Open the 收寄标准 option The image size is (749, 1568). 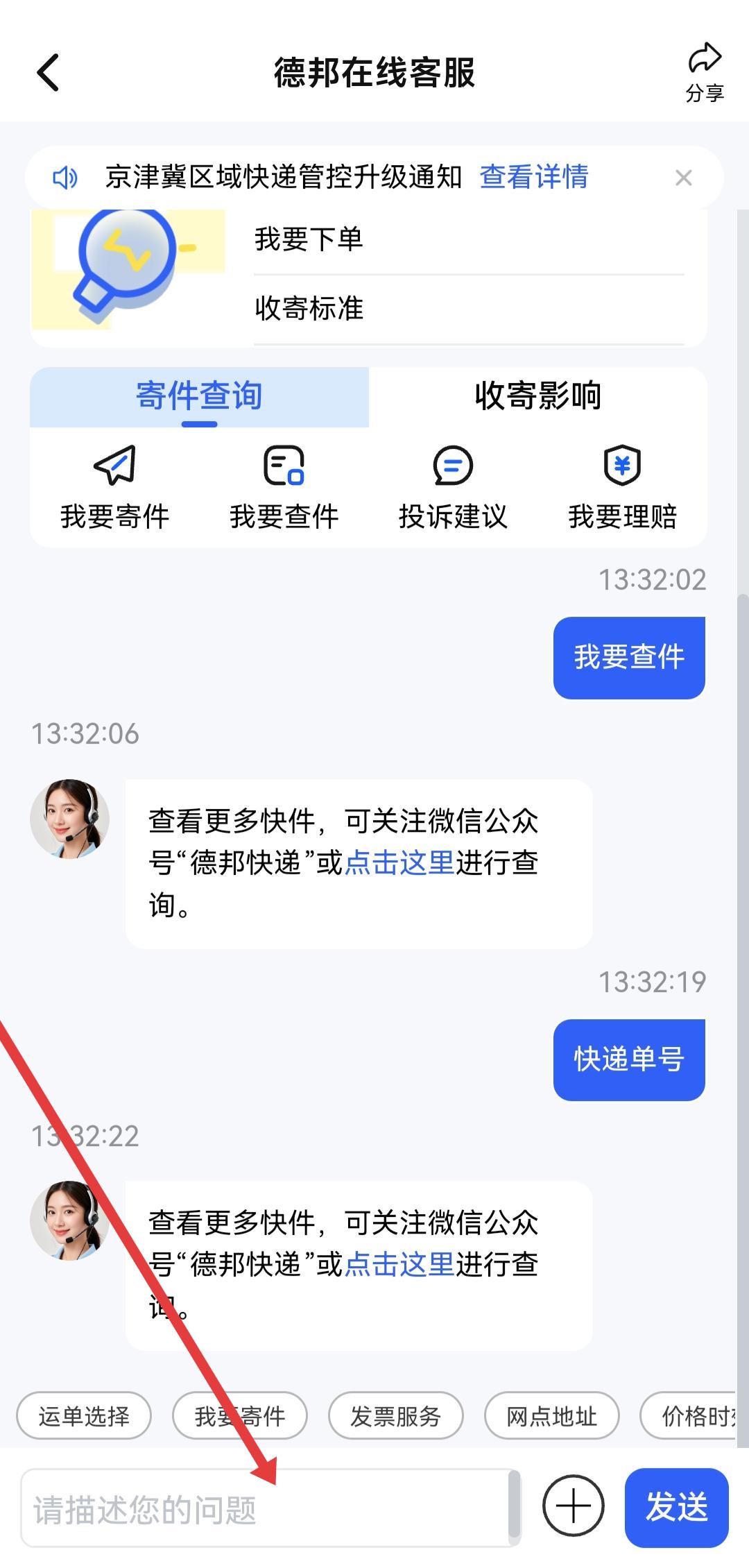click(309, 308)
